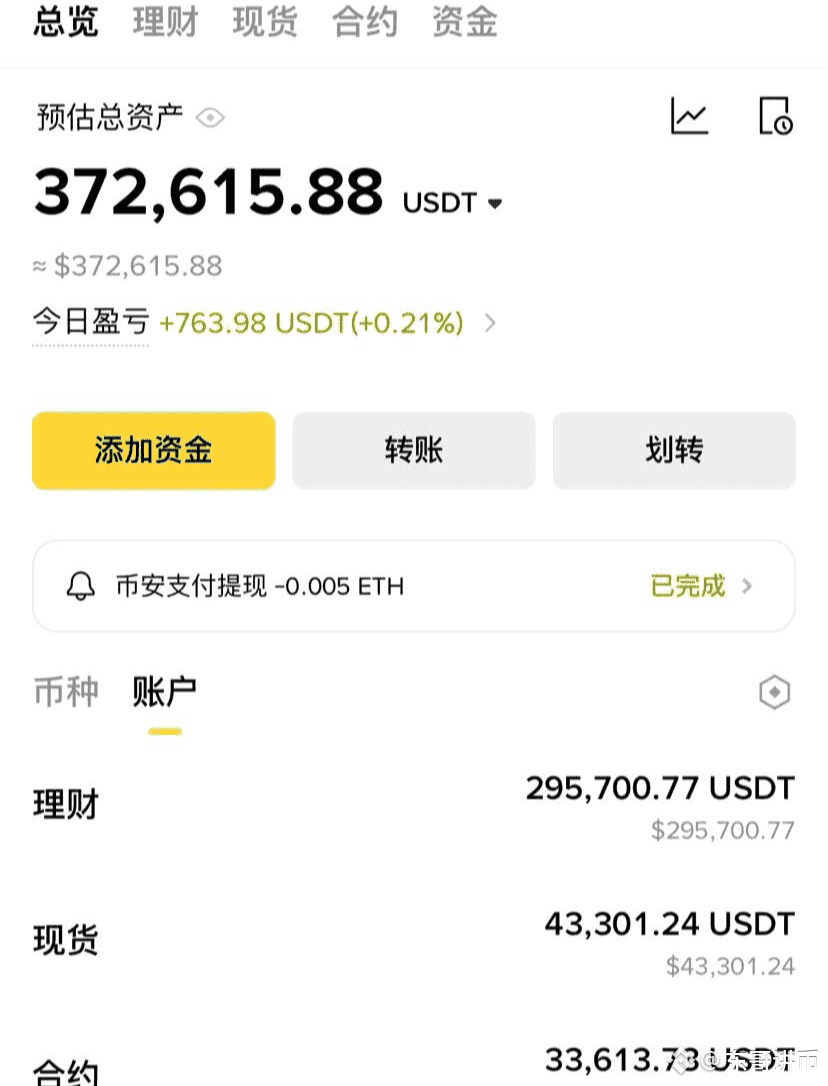The image size is (828, 1086).
Task: Open the 合约 account row
Action: (x=414, y=1065)
